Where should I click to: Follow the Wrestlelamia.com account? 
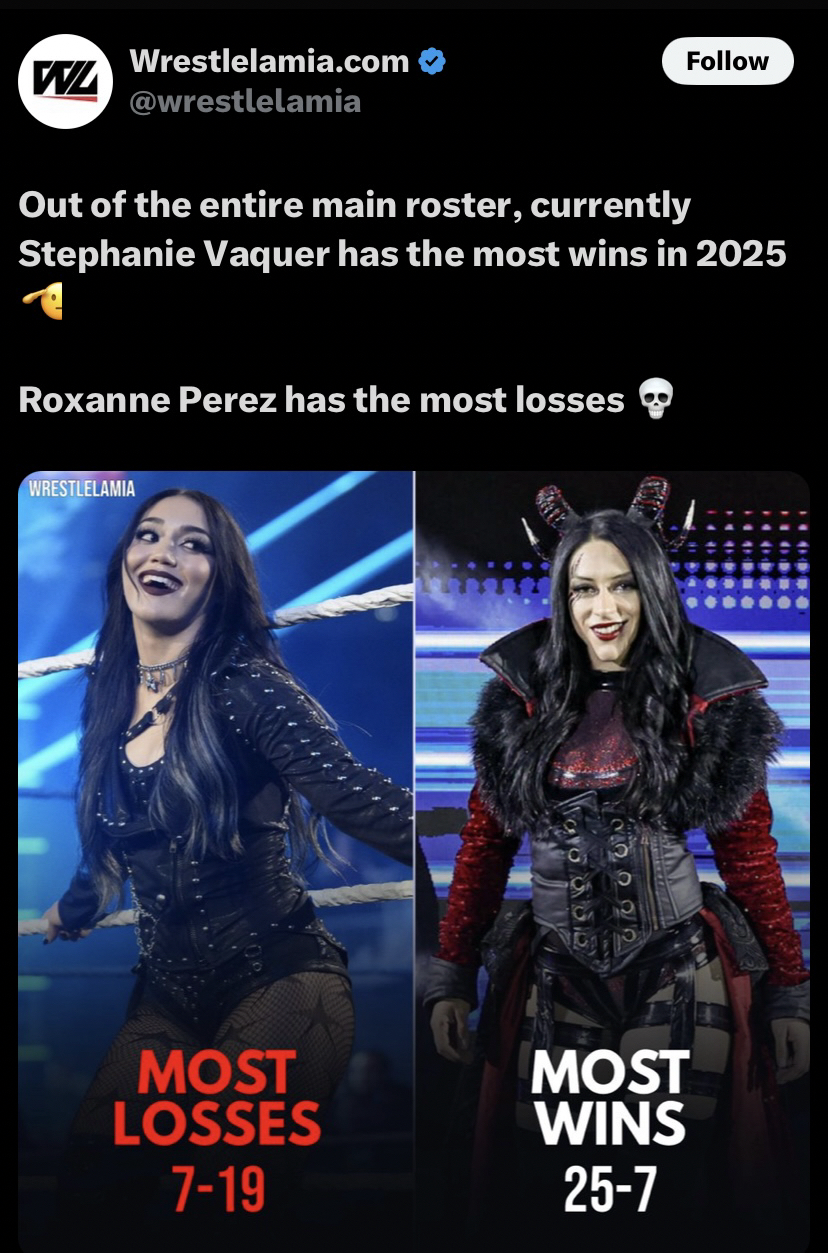tap(727, 61)
